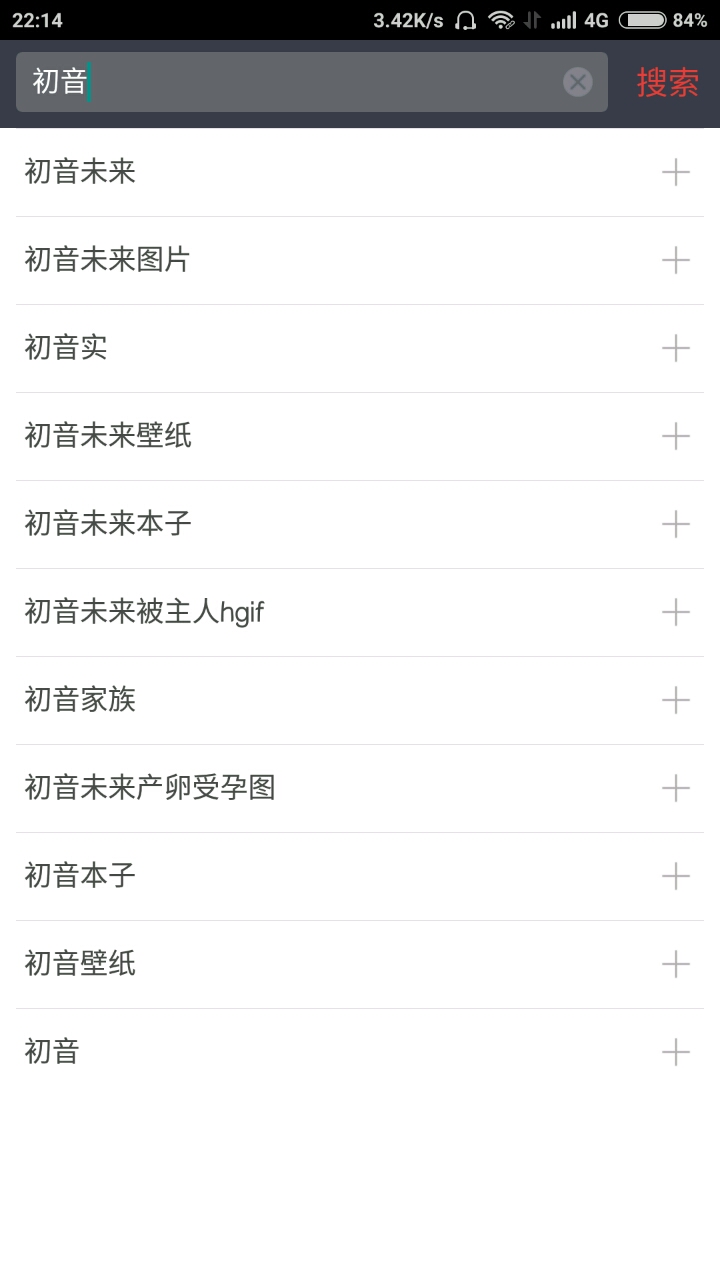Add 初音未来壁纸 to the query using plus
Screen dimensions: 720x1280
coord(676,436)
